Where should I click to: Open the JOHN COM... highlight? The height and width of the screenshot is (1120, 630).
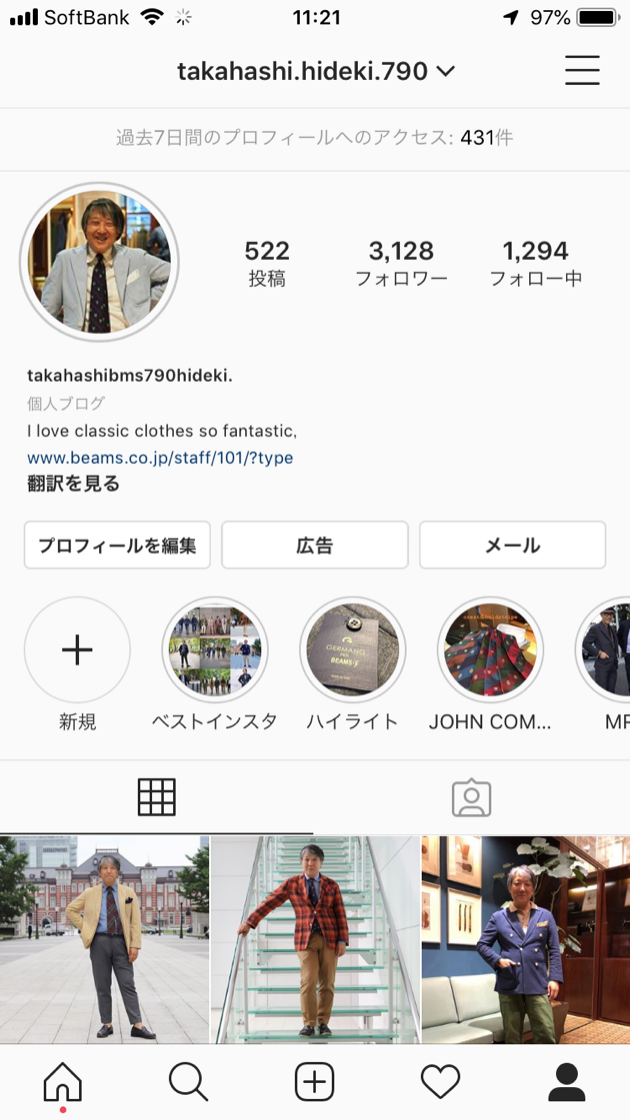(x=491, y=650)
